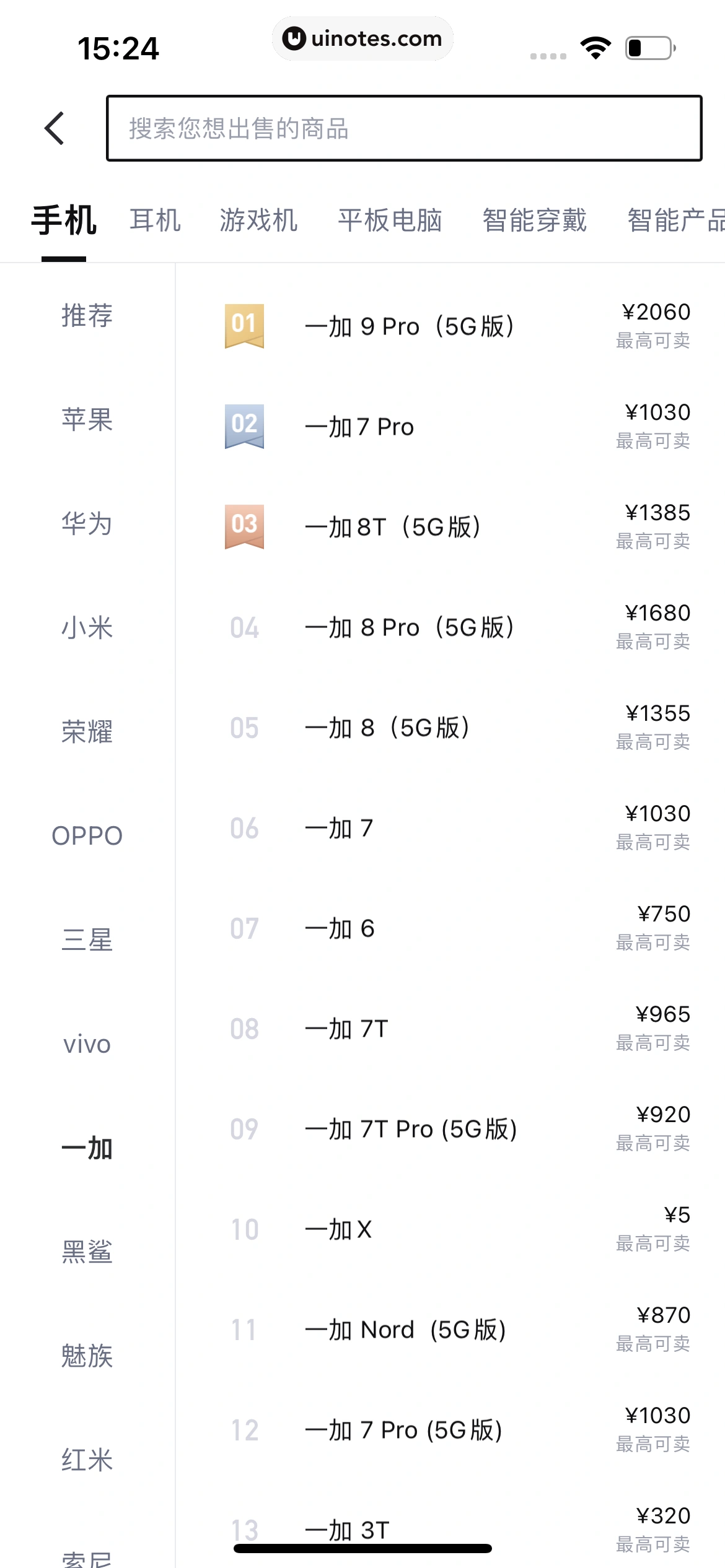
Task: Select the OPPO brand filter
Action: [87, 835]
